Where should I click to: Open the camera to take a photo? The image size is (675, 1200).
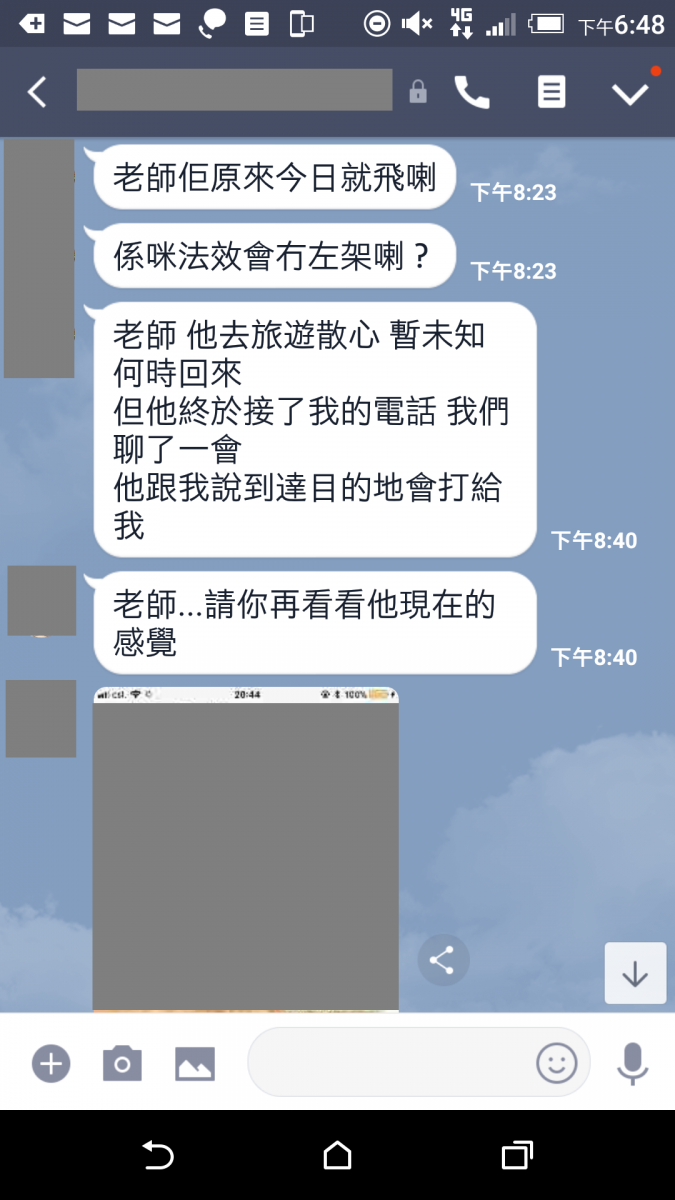pos(122,1063)
